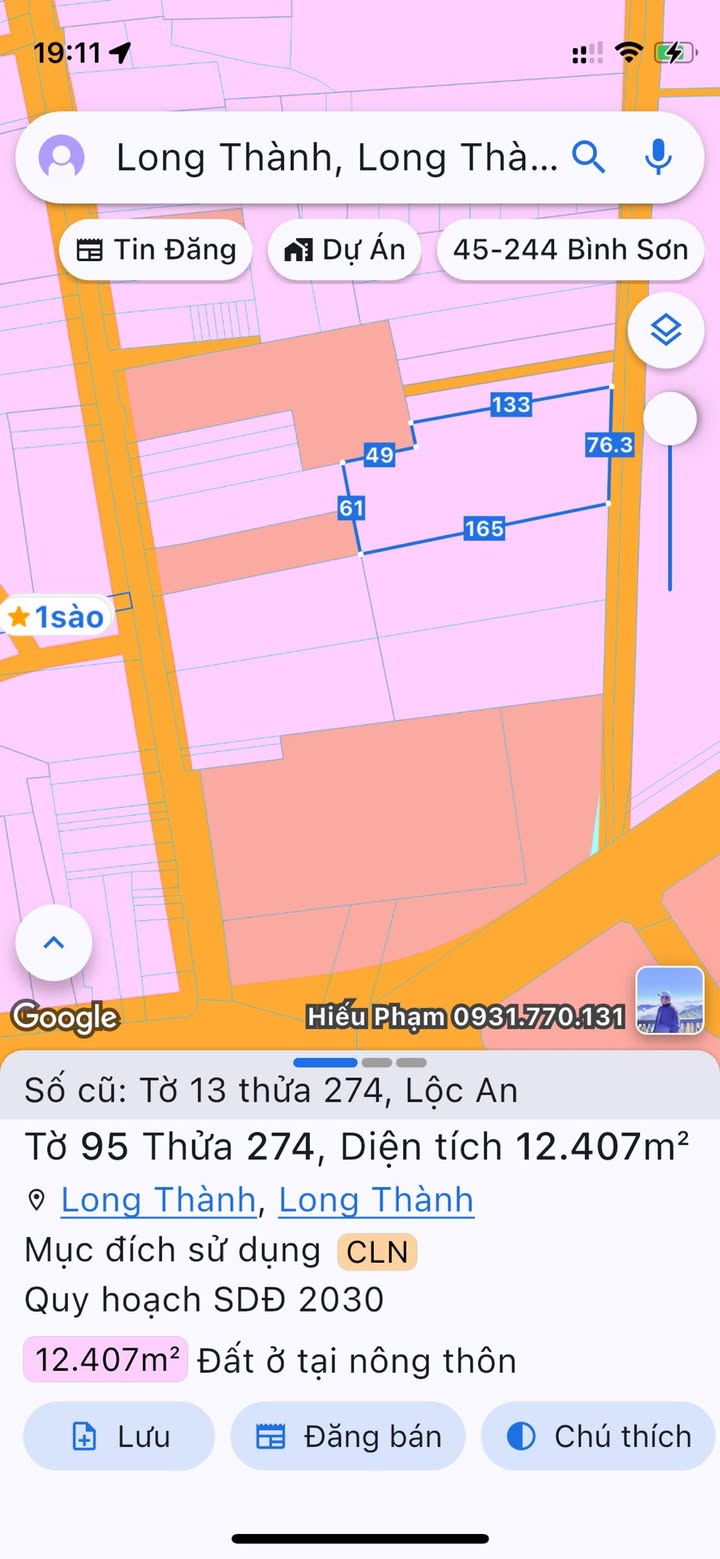Screen dimensions: 720x1559
Task: Start voice search with the microphone
Action: coord(657,157)
